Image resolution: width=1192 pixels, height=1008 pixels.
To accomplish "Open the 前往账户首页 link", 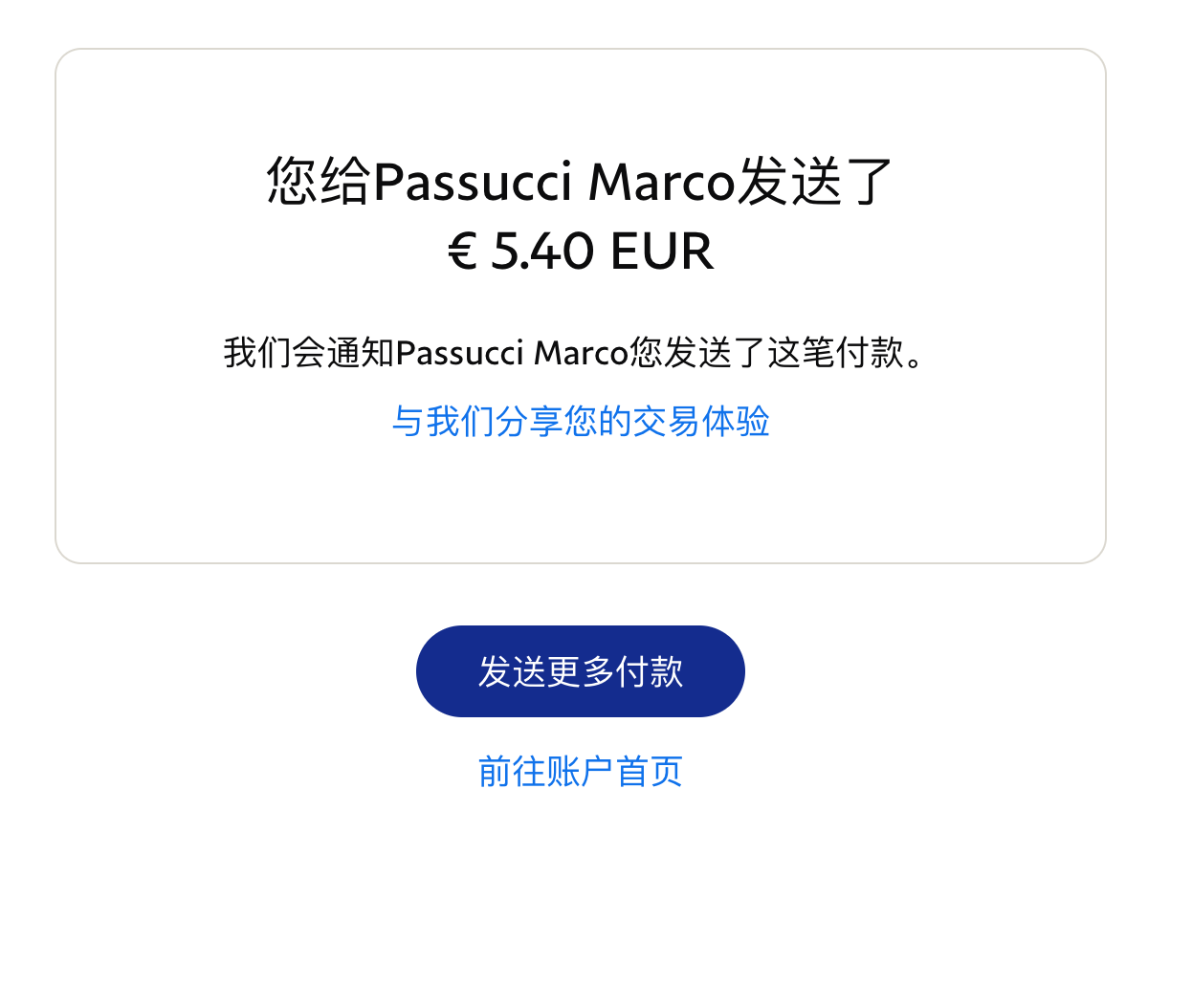I will tap(580, 771).
